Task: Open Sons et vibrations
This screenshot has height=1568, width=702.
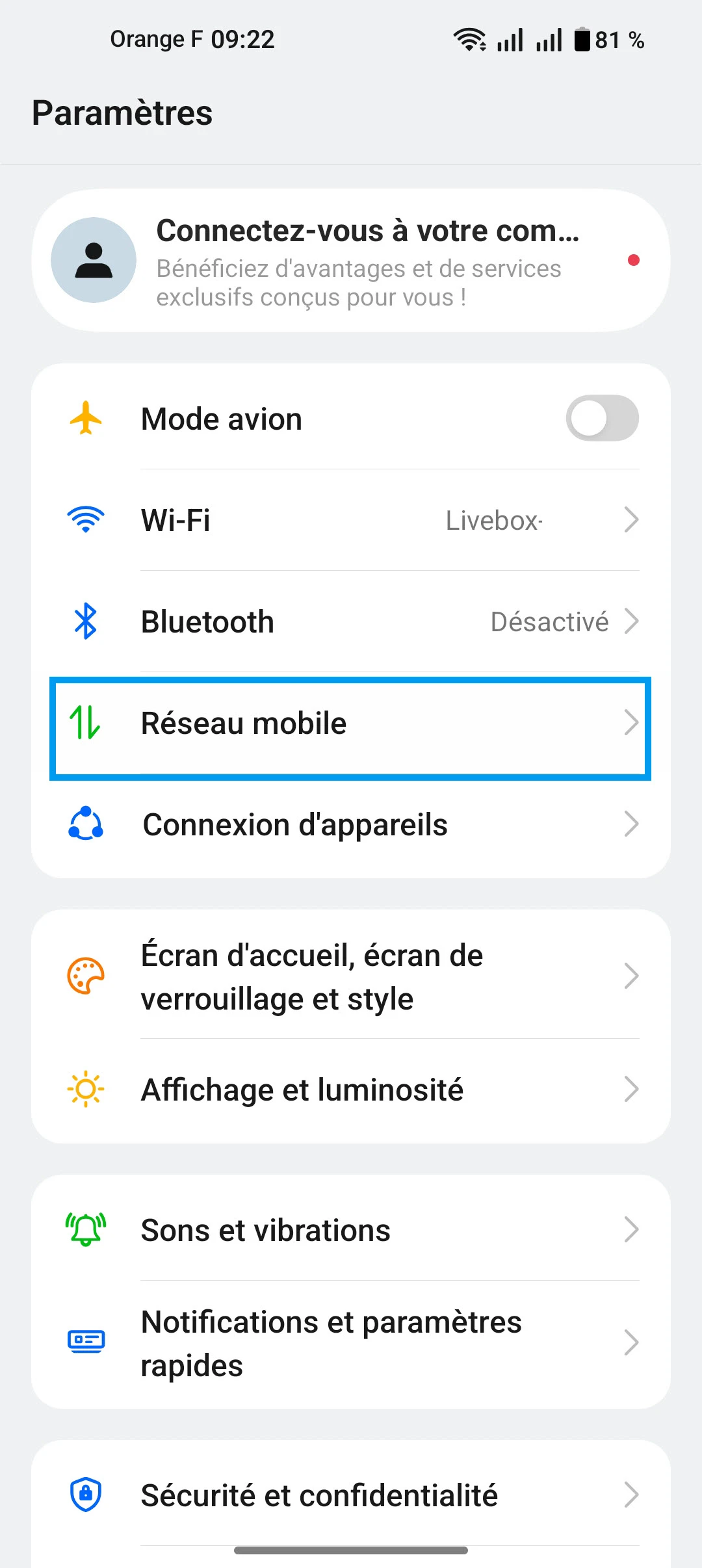Action: (x=351, y=1230)
